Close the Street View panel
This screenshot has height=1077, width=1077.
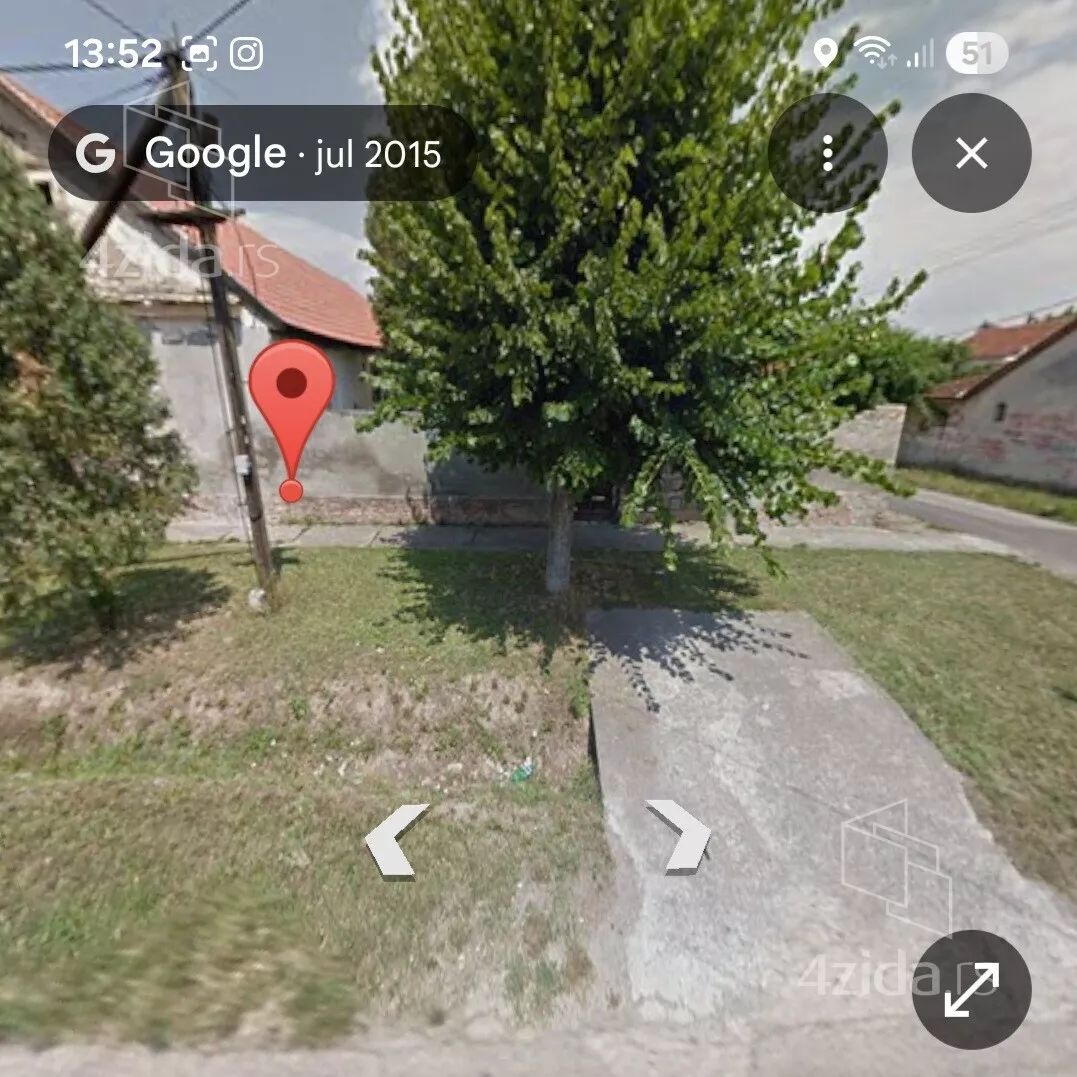point(971,153)
